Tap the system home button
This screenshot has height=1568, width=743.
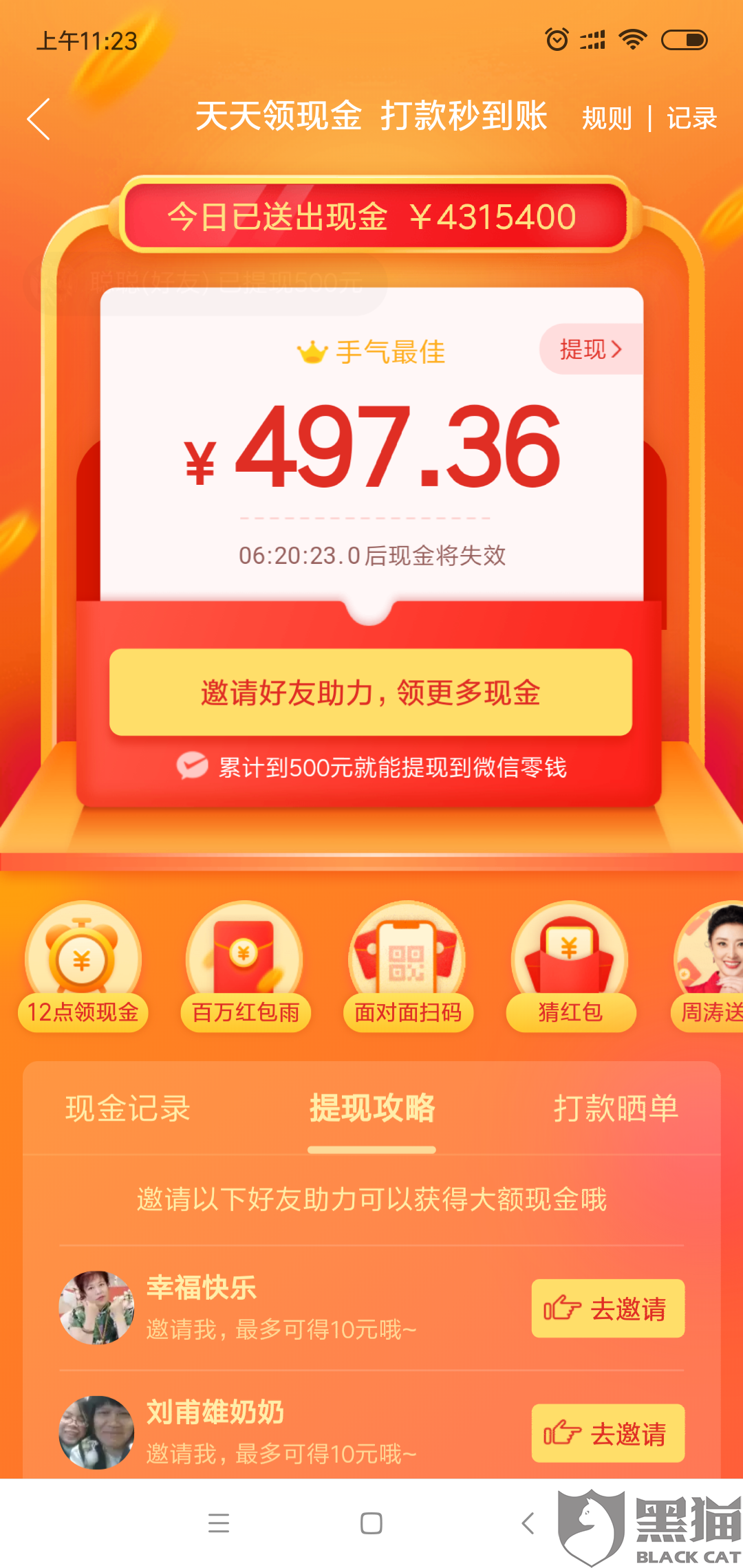[371, 1523]
